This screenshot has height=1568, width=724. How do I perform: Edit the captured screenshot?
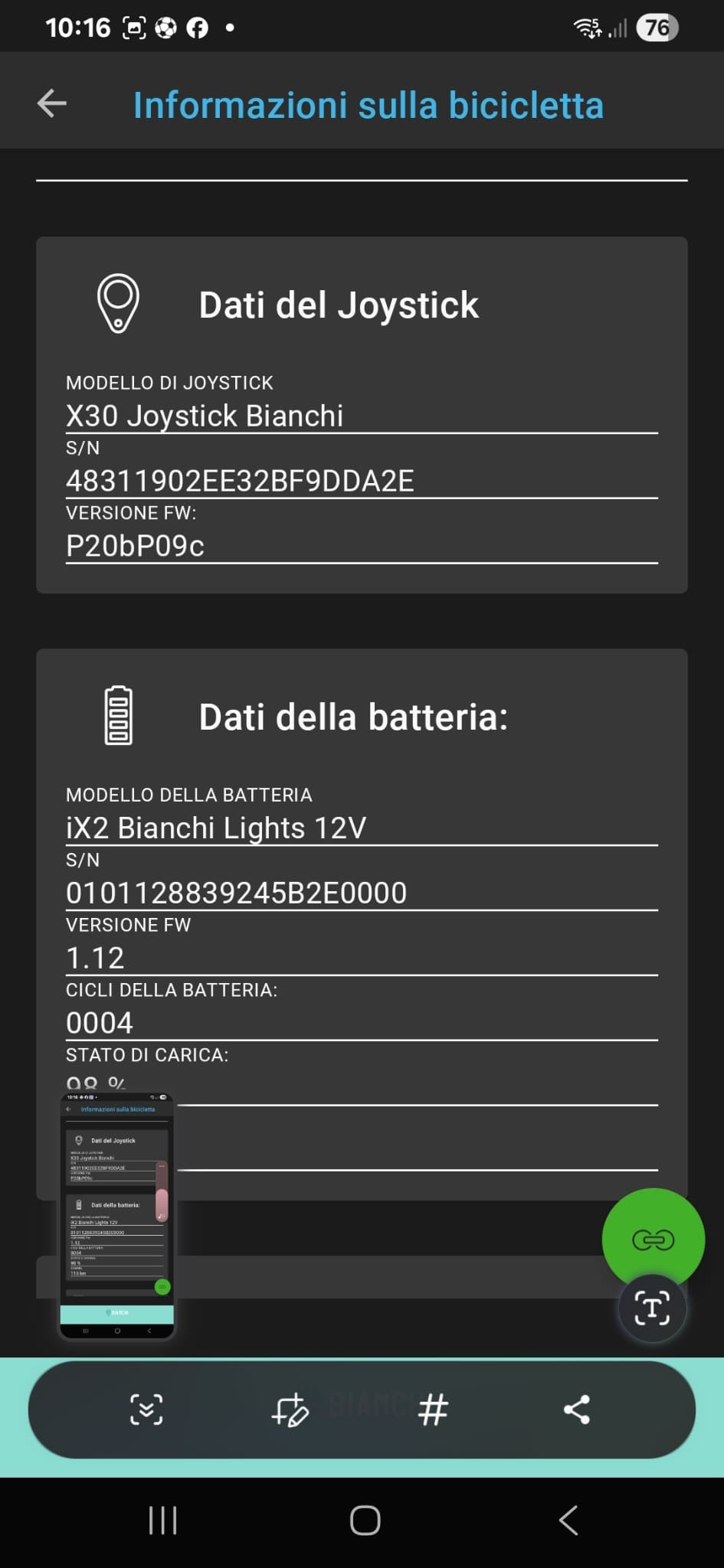tap(290, 1410)
